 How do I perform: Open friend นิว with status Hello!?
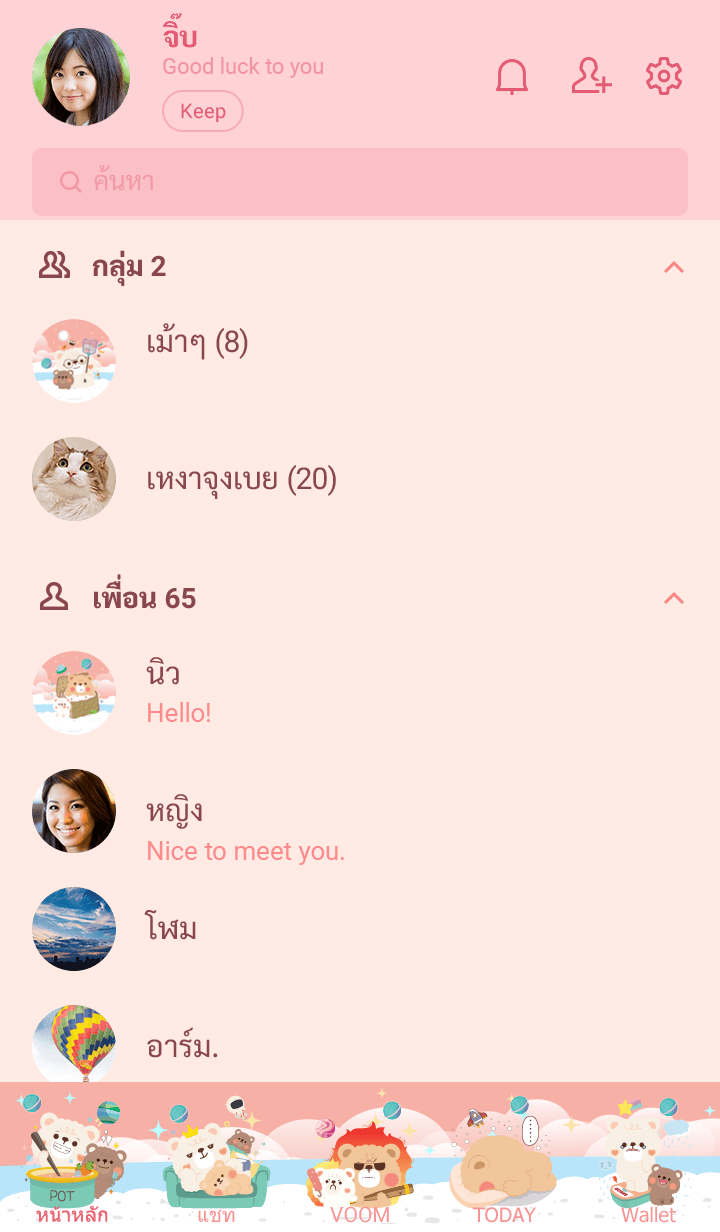(x=180, y=692)
